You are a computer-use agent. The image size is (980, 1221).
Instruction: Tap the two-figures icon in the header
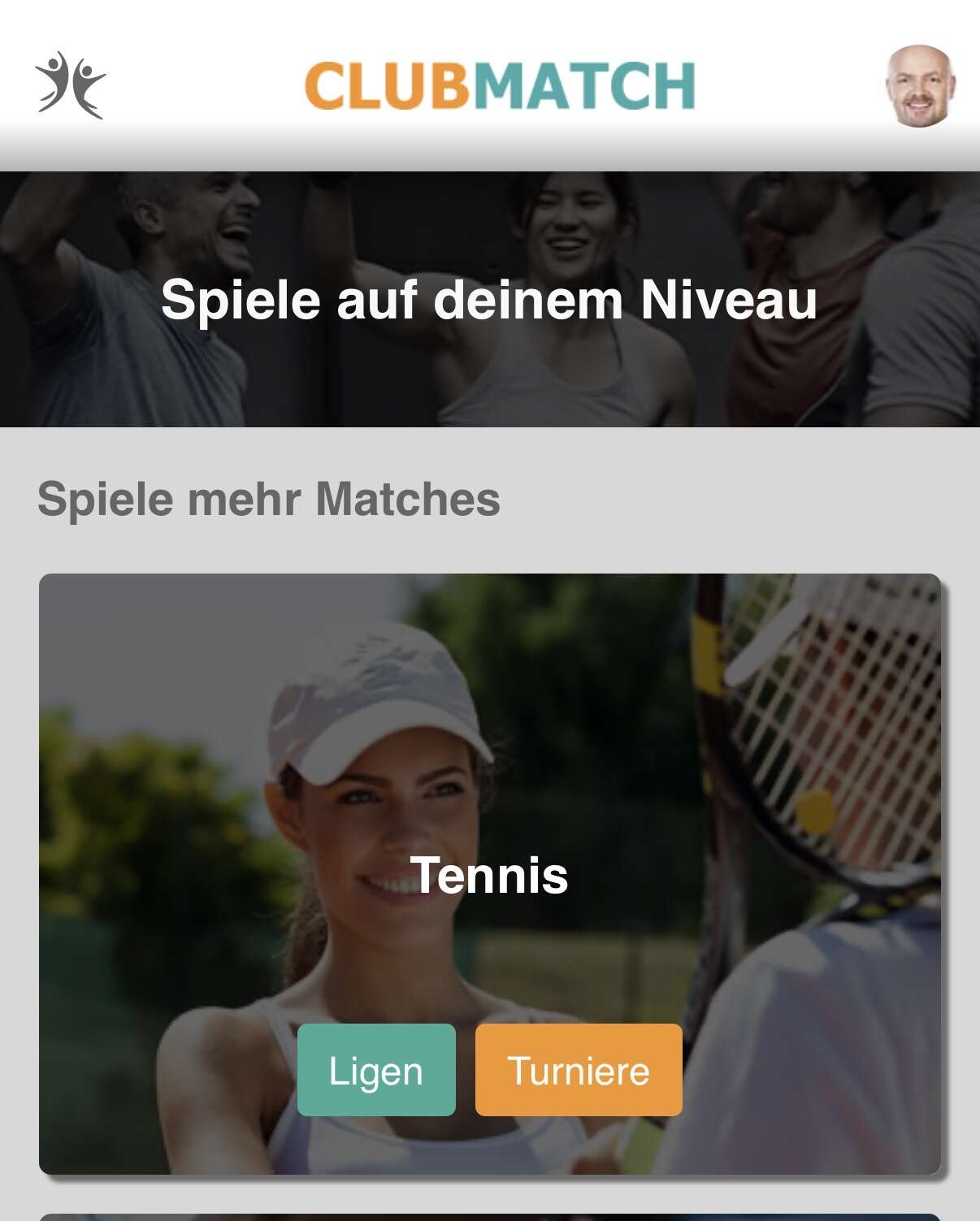coord(71,85)
